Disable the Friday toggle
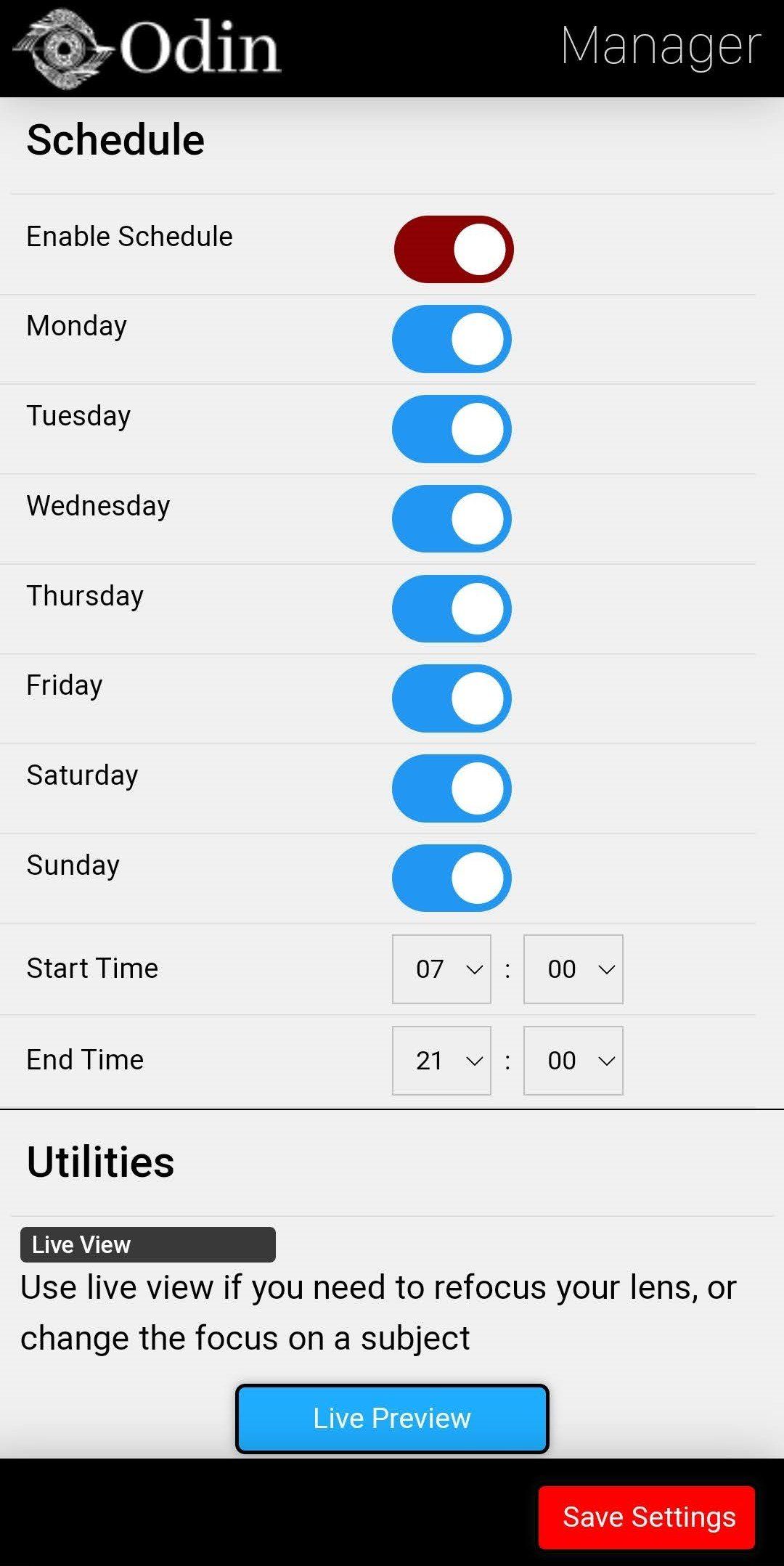This screenshot has width=784, height=1566. coord(452,698)
